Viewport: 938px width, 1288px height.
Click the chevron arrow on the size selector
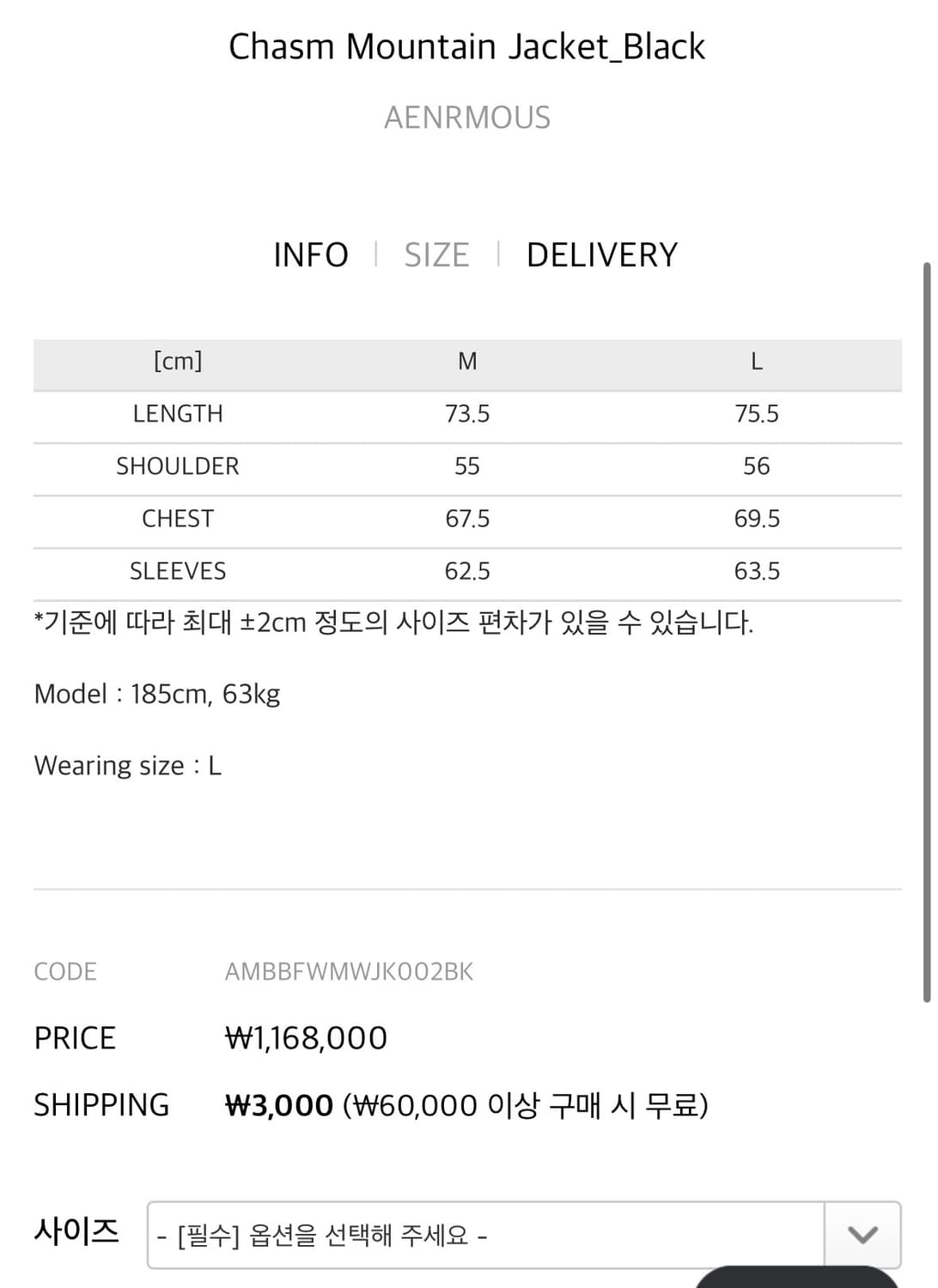(x=862, y=1234)
